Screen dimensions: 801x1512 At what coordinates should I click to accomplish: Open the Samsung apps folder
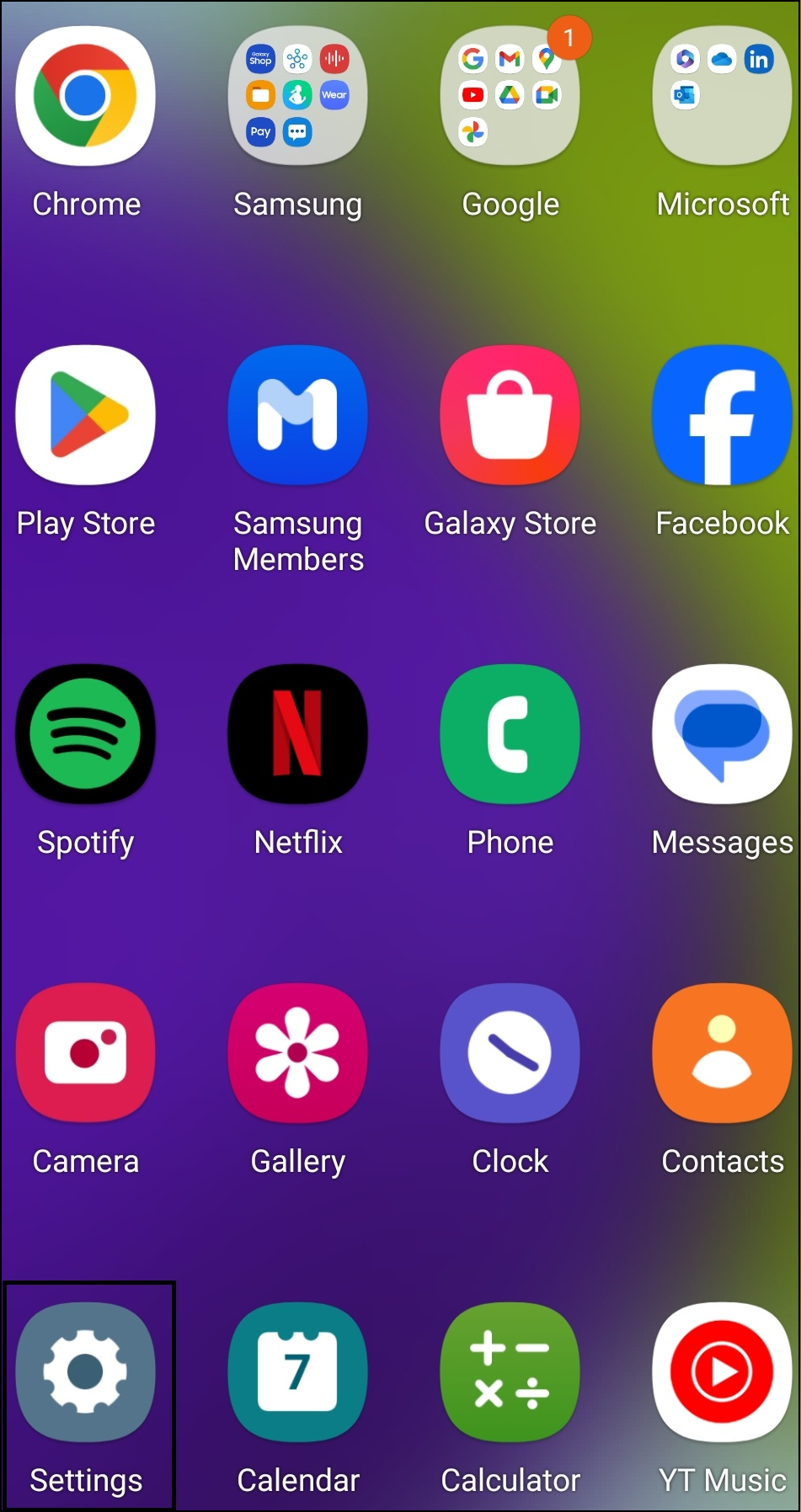[x=297, y=96]
